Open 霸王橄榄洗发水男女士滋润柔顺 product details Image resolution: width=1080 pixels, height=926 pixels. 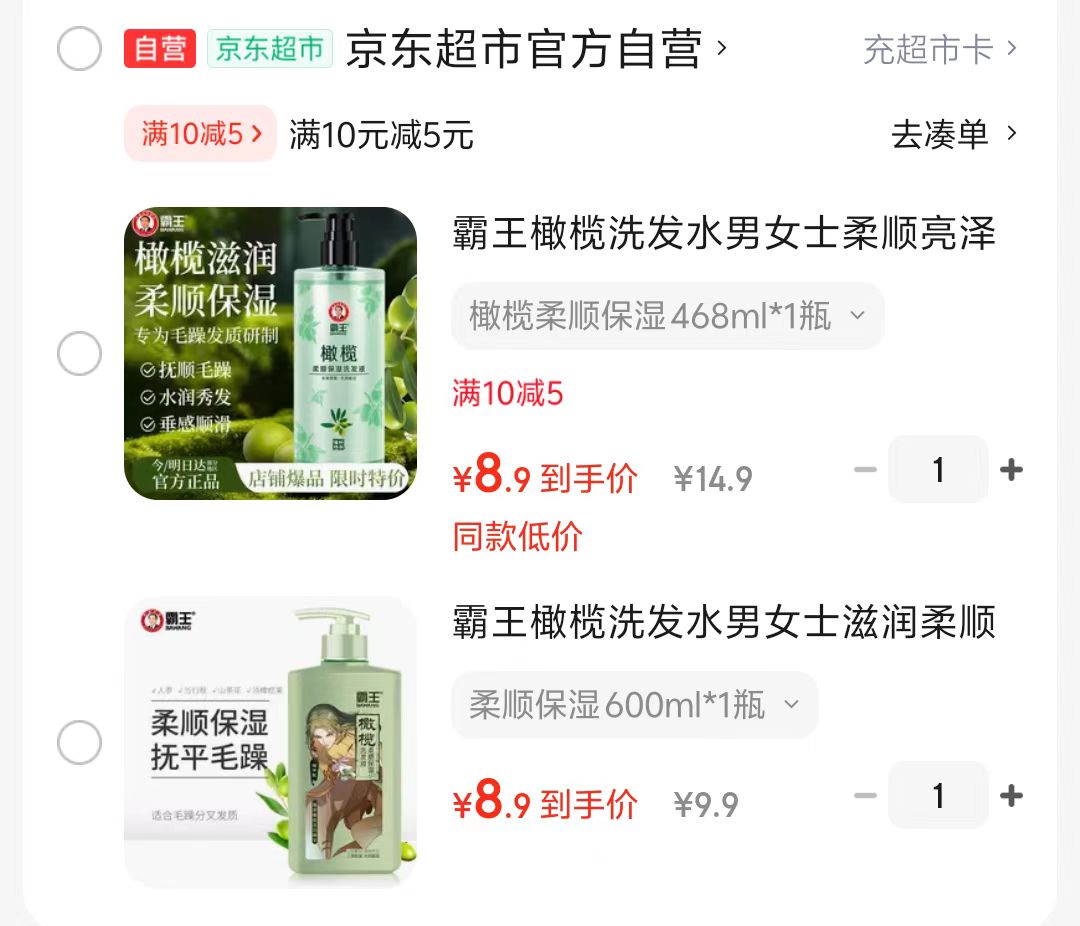pyautogui.click(x=724, y=622)
